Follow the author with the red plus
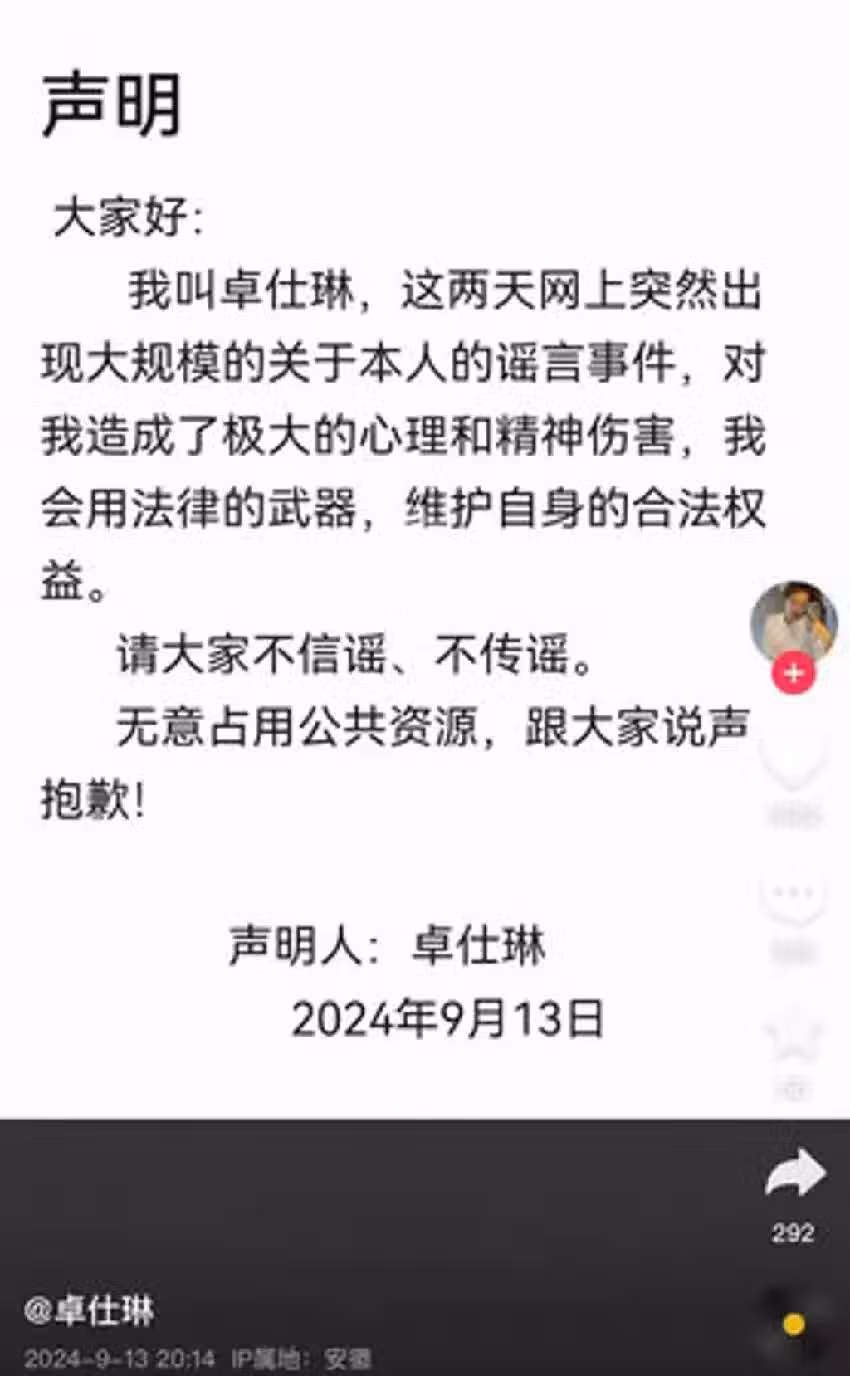 pos(793,673)
